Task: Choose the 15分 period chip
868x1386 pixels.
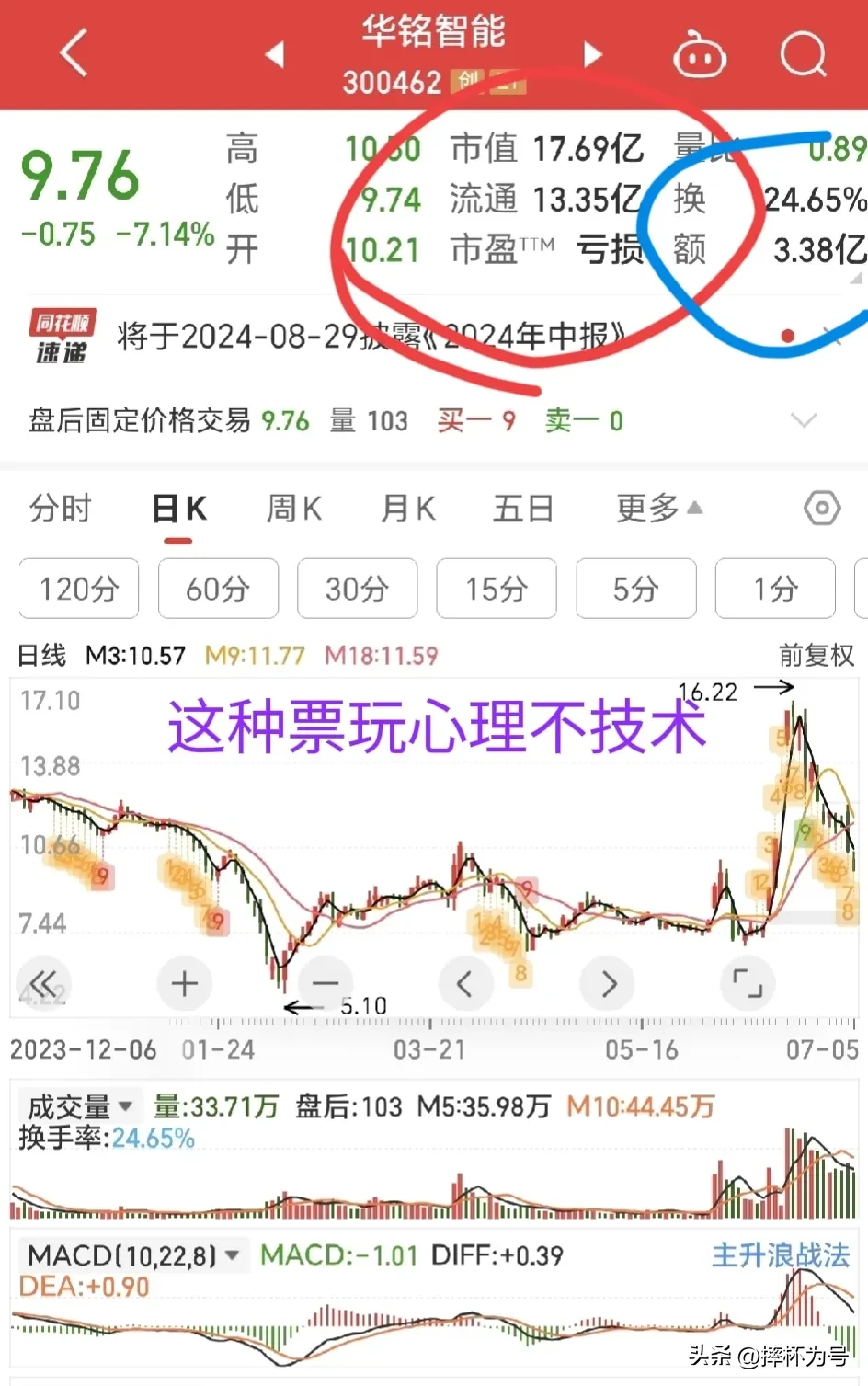Action: pyautogui.click(x=497, y=589)
